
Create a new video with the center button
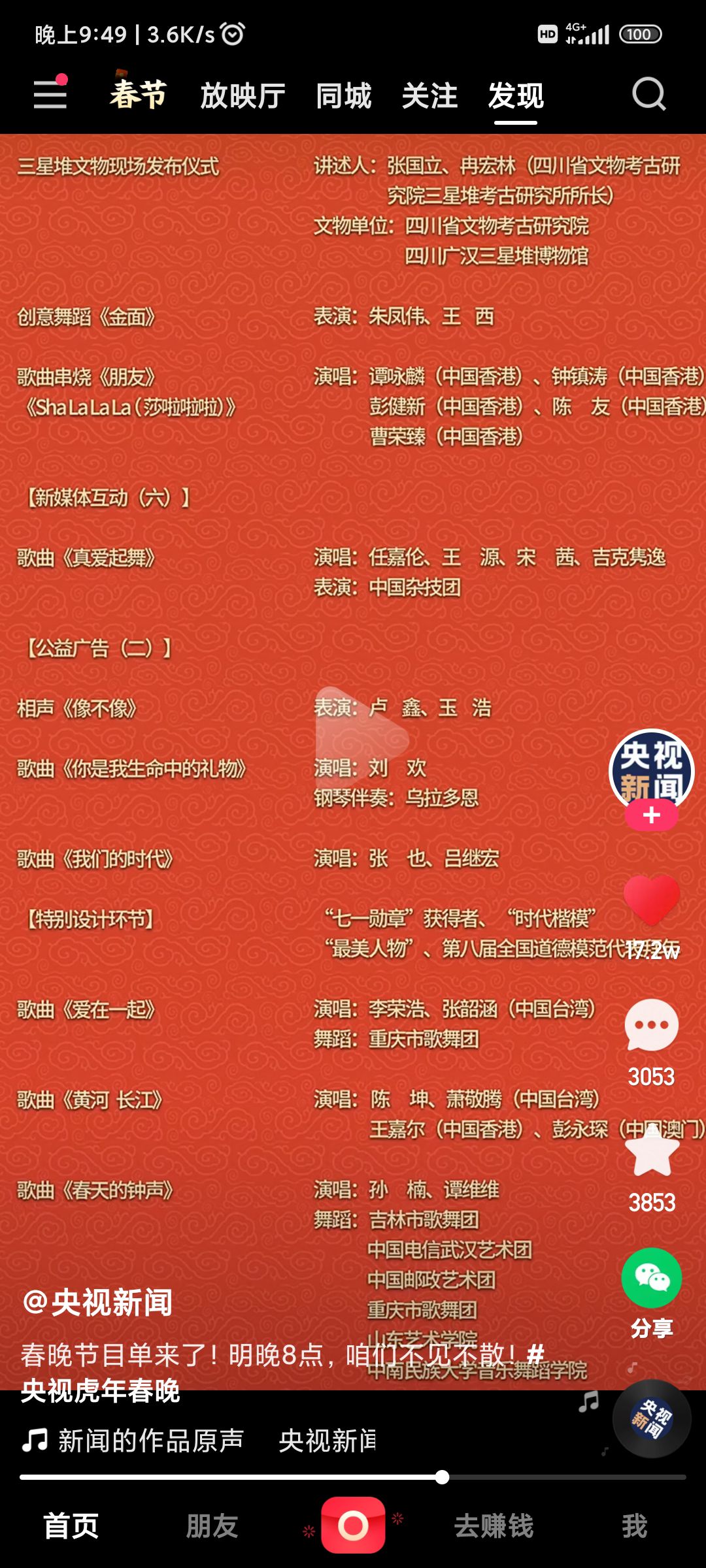(353, 1525)
